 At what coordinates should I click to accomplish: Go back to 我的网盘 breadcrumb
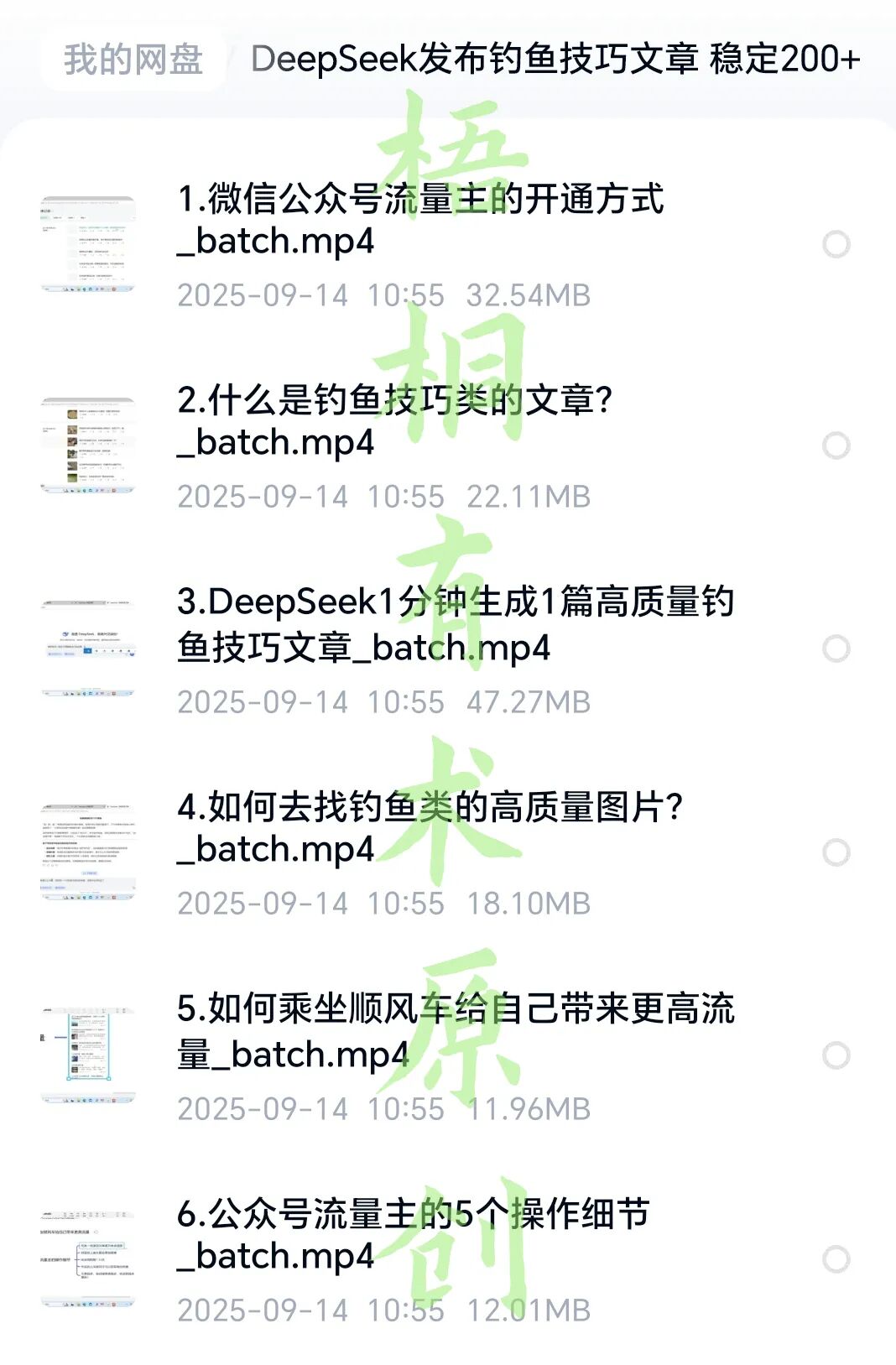[133, 60]
